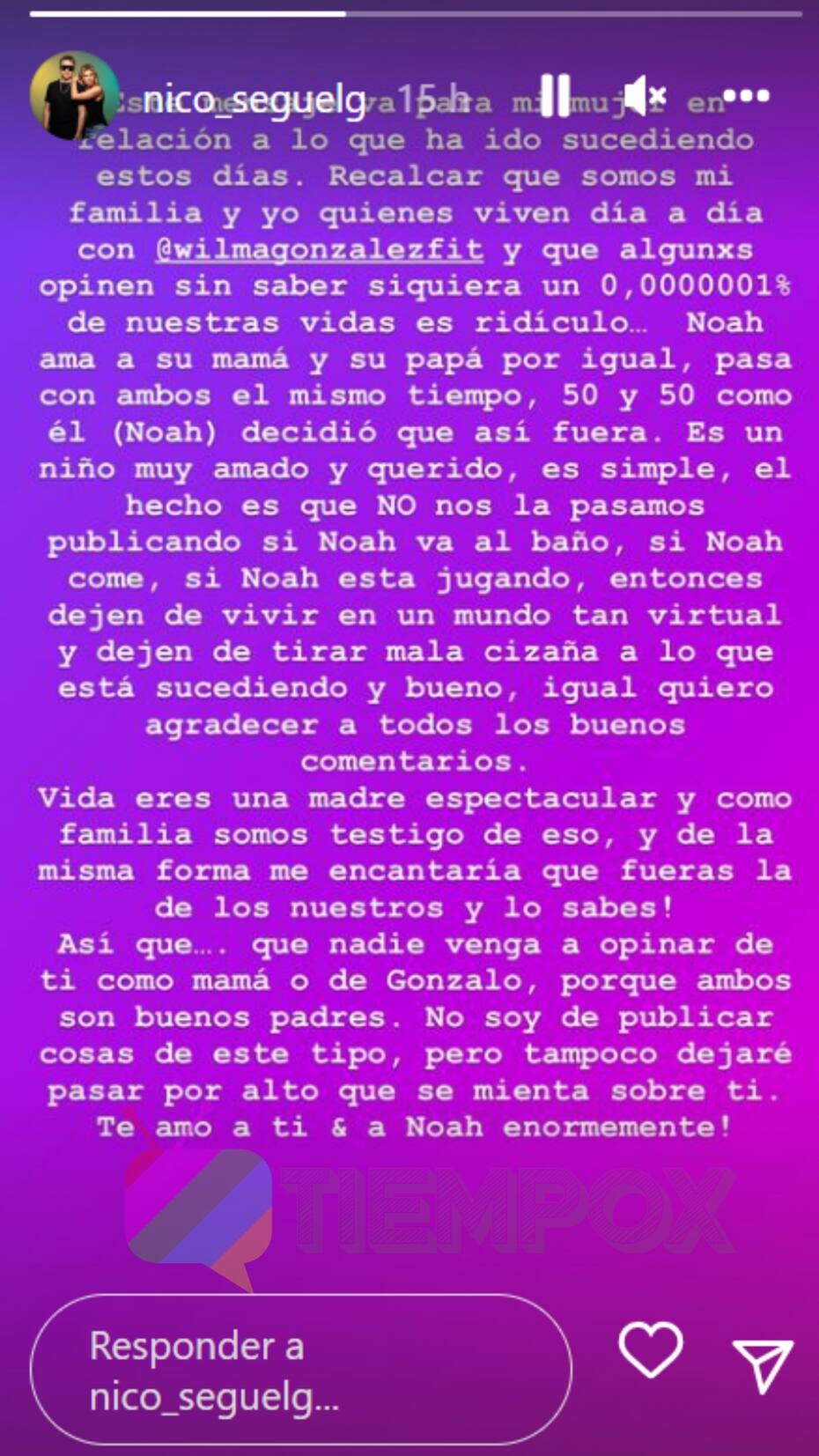The height and width of the screenshot is (1456, 819).
Task: Pause the story playback
Action: coord(555,95)
